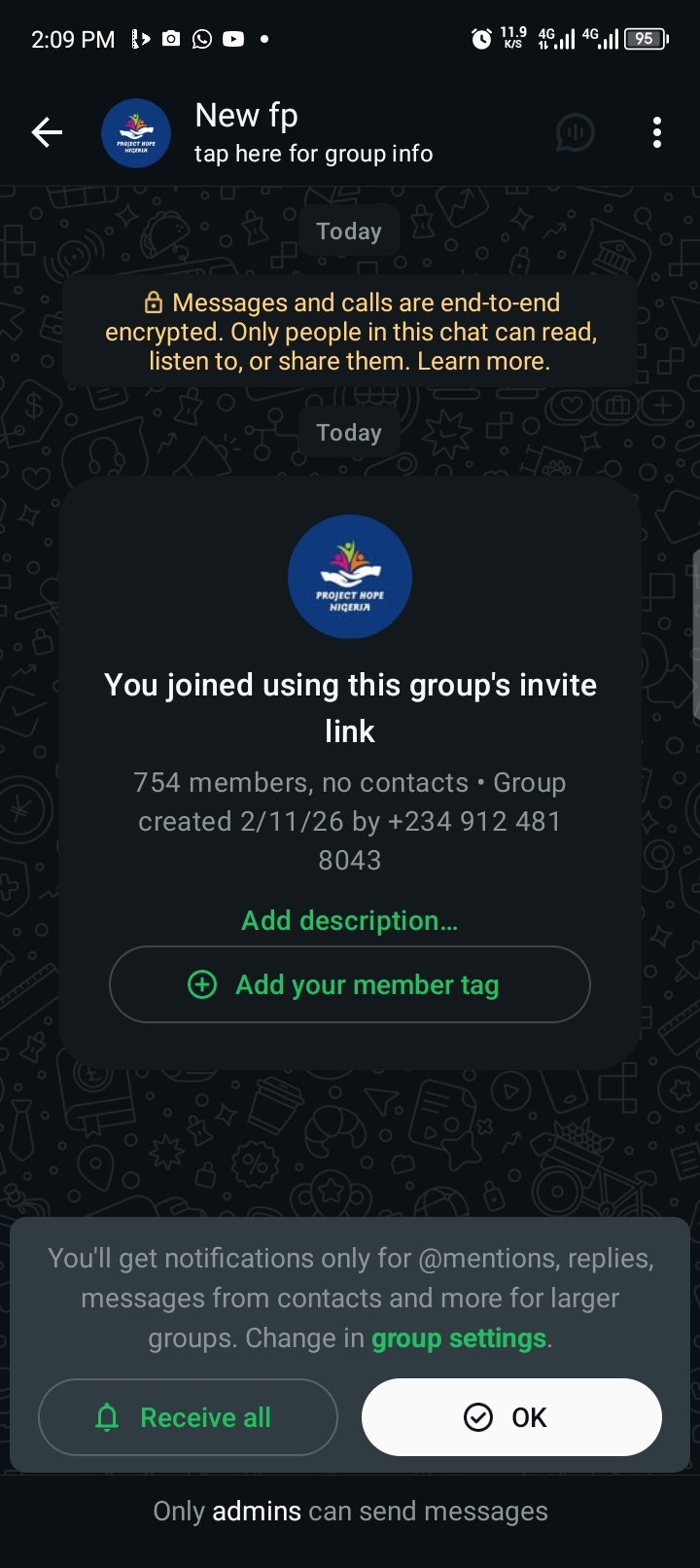This screenshot has width=700, height=1568.
Task: Start a group voice chat
Action: 575,132
